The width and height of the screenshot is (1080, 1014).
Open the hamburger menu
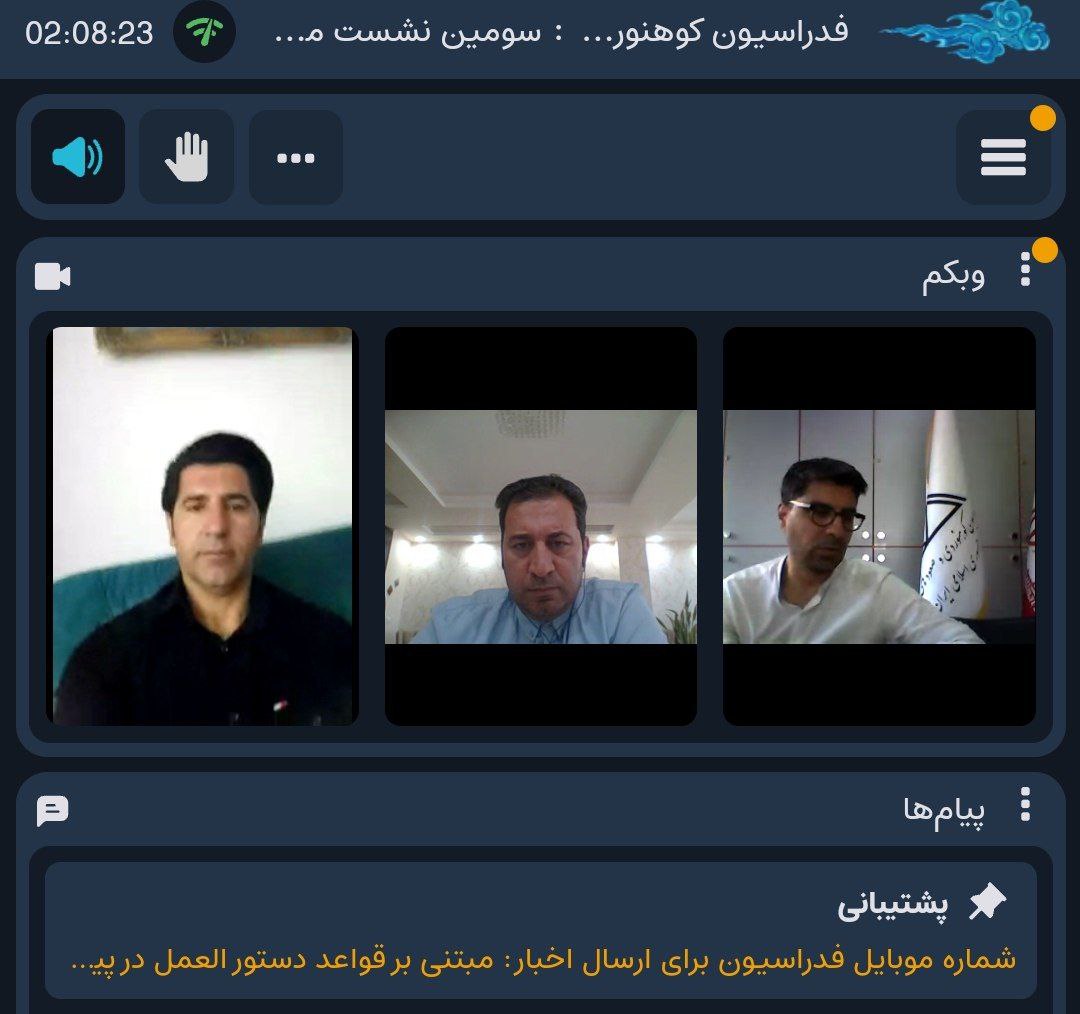click(1003, 157)
